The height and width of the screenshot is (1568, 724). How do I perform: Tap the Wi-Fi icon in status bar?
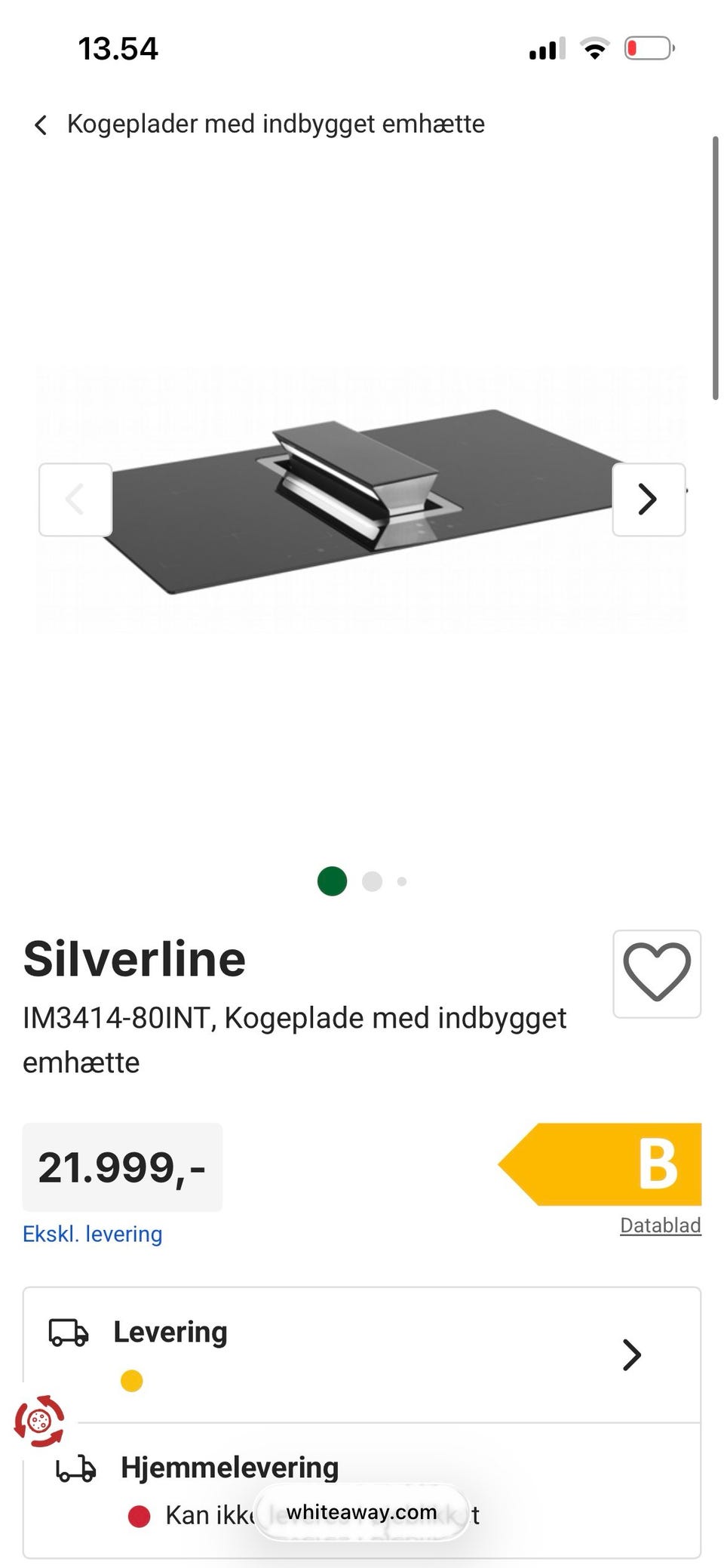[594, 48]
